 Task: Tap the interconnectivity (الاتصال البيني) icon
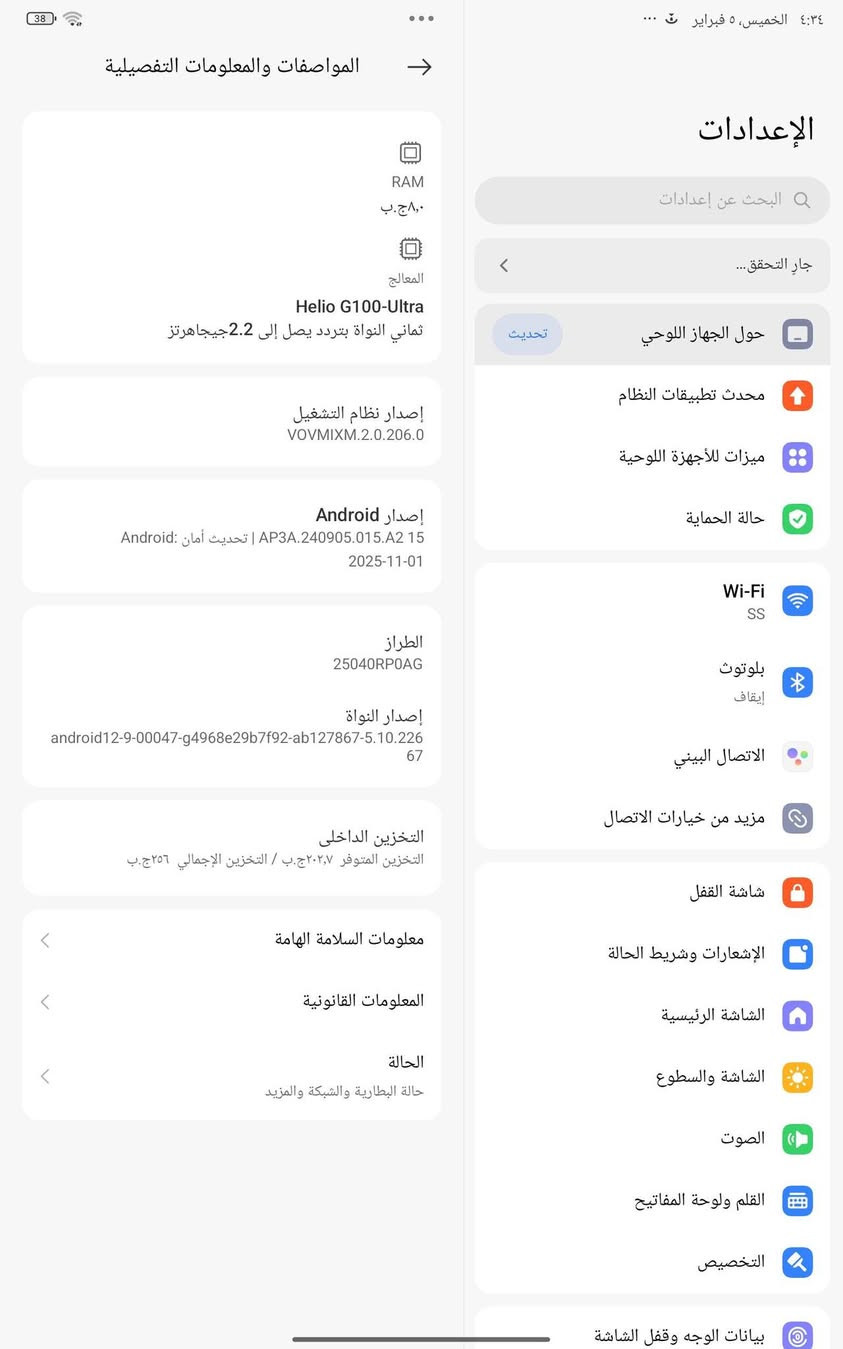point(797,756)
